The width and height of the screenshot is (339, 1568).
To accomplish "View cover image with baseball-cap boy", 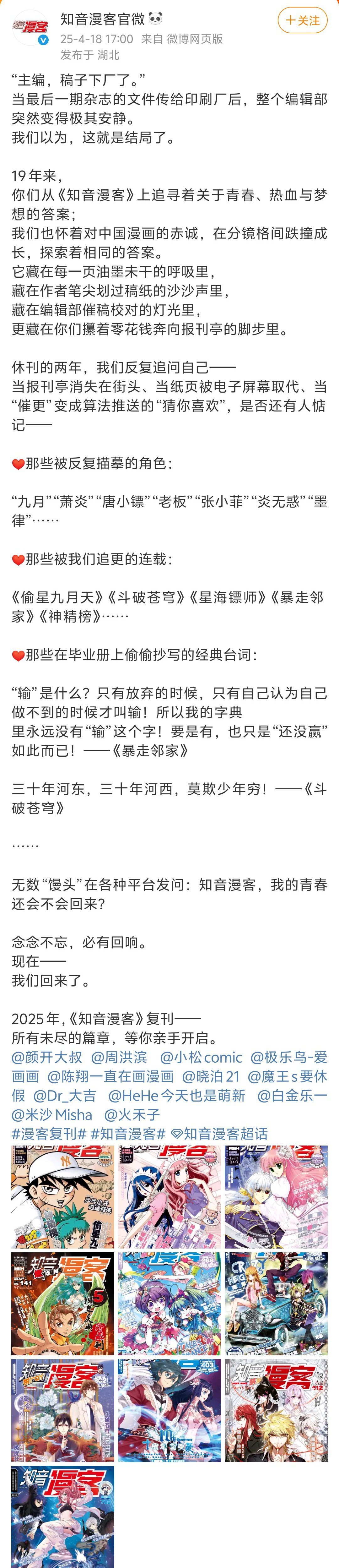I will pyautogui.click(x=63, y=1197).
